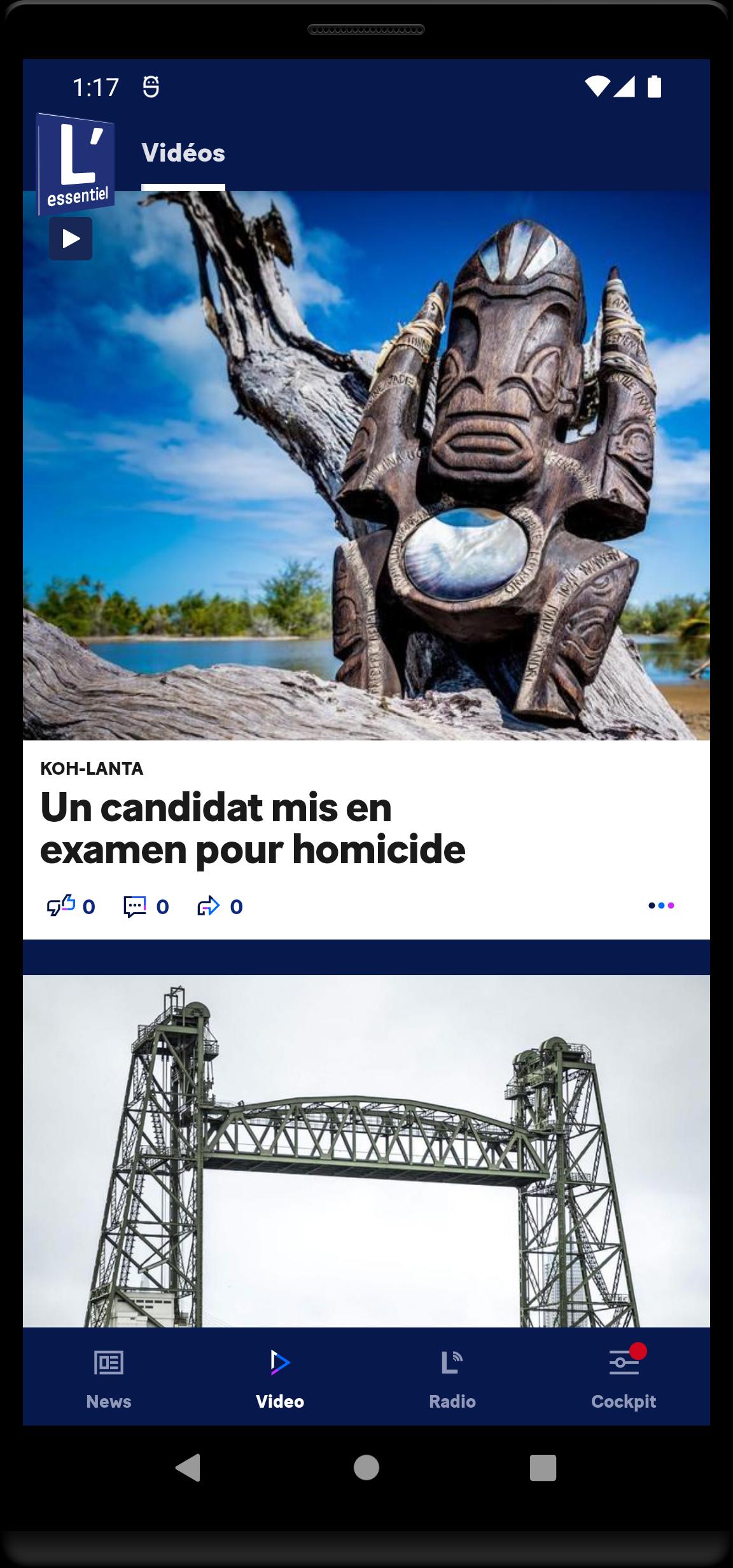Return to the home screen
Image resolution: width=733 pixels, height=1568 pixels.
(366, 1467)
